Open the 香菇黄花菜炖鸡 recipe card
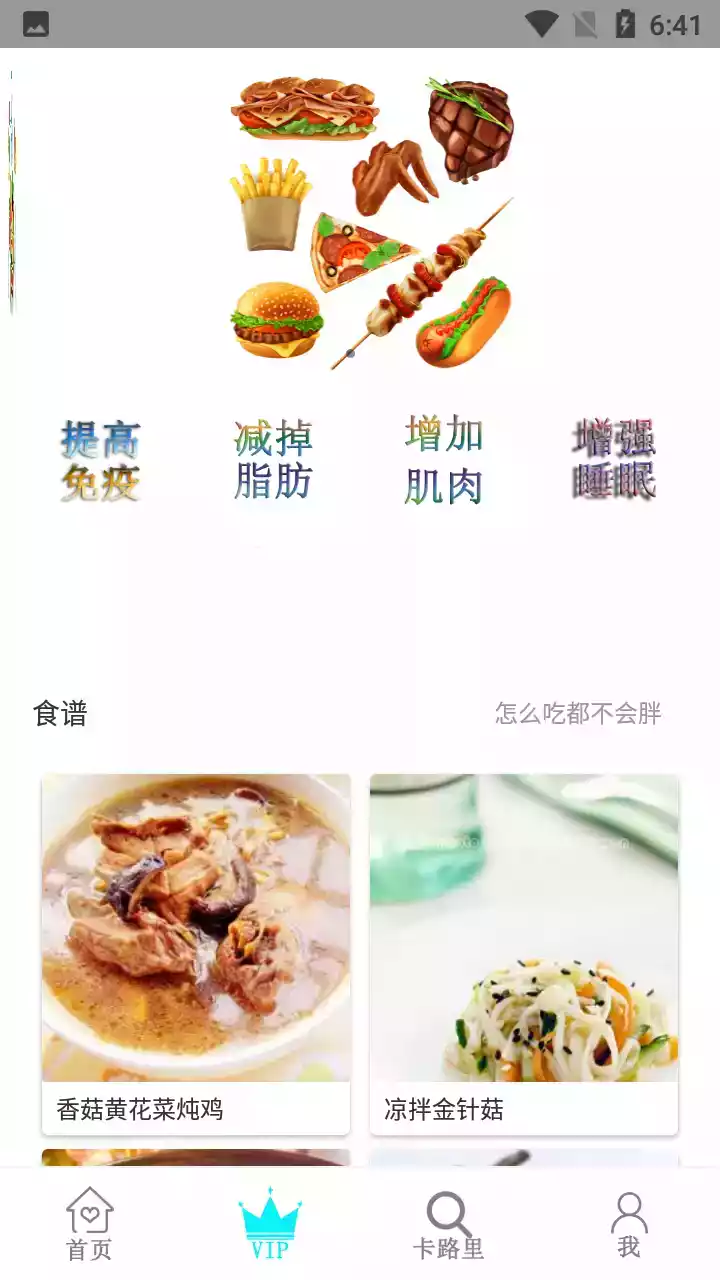Image resolution: width=720 pixels, height=1280 pixels. click(x=195, y=950)
